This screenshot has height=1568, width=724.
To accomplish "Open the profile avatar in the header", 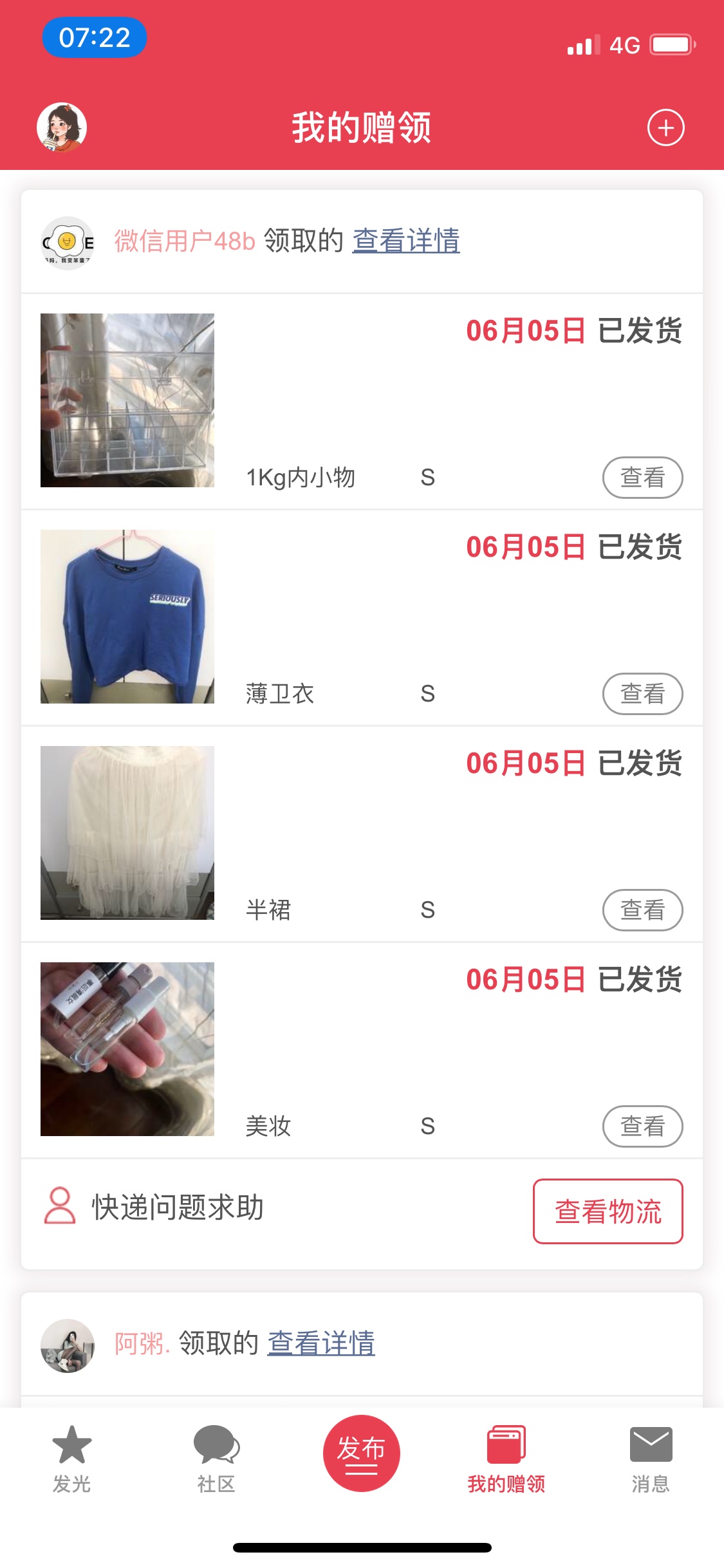I will tap(62, 127).
